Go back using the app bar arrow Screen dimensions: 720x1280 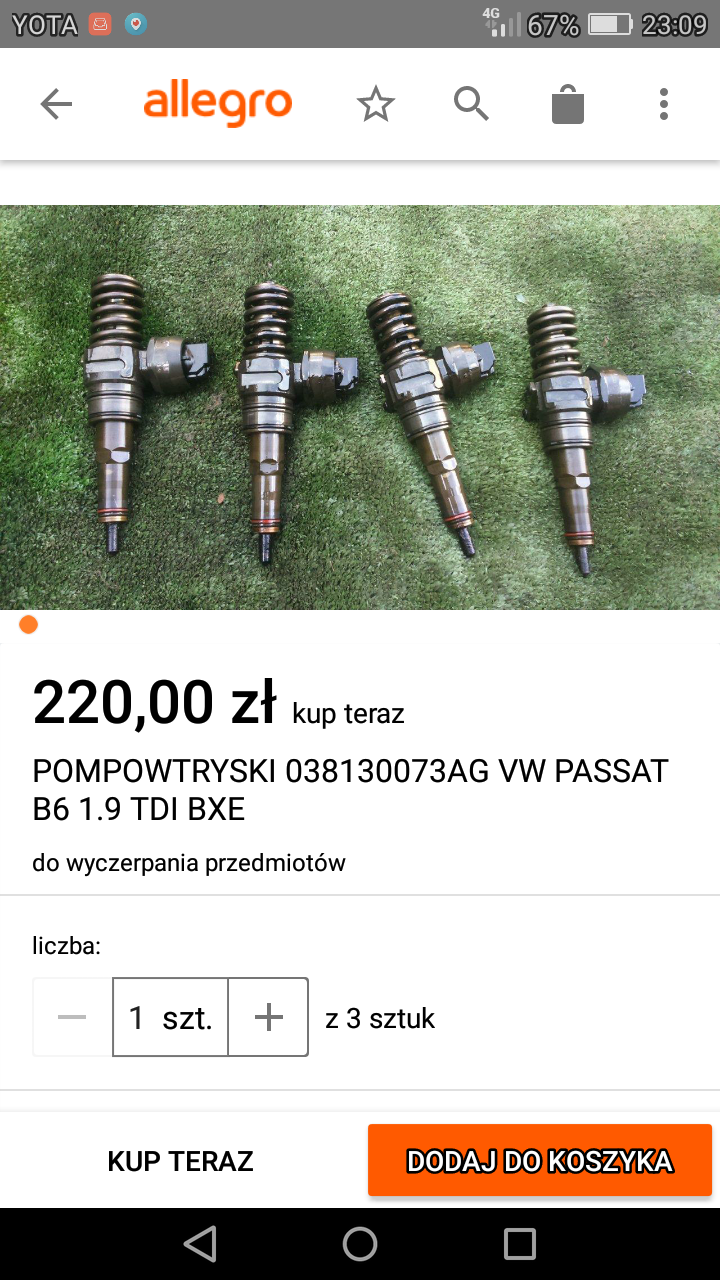(x=56, y=104)
